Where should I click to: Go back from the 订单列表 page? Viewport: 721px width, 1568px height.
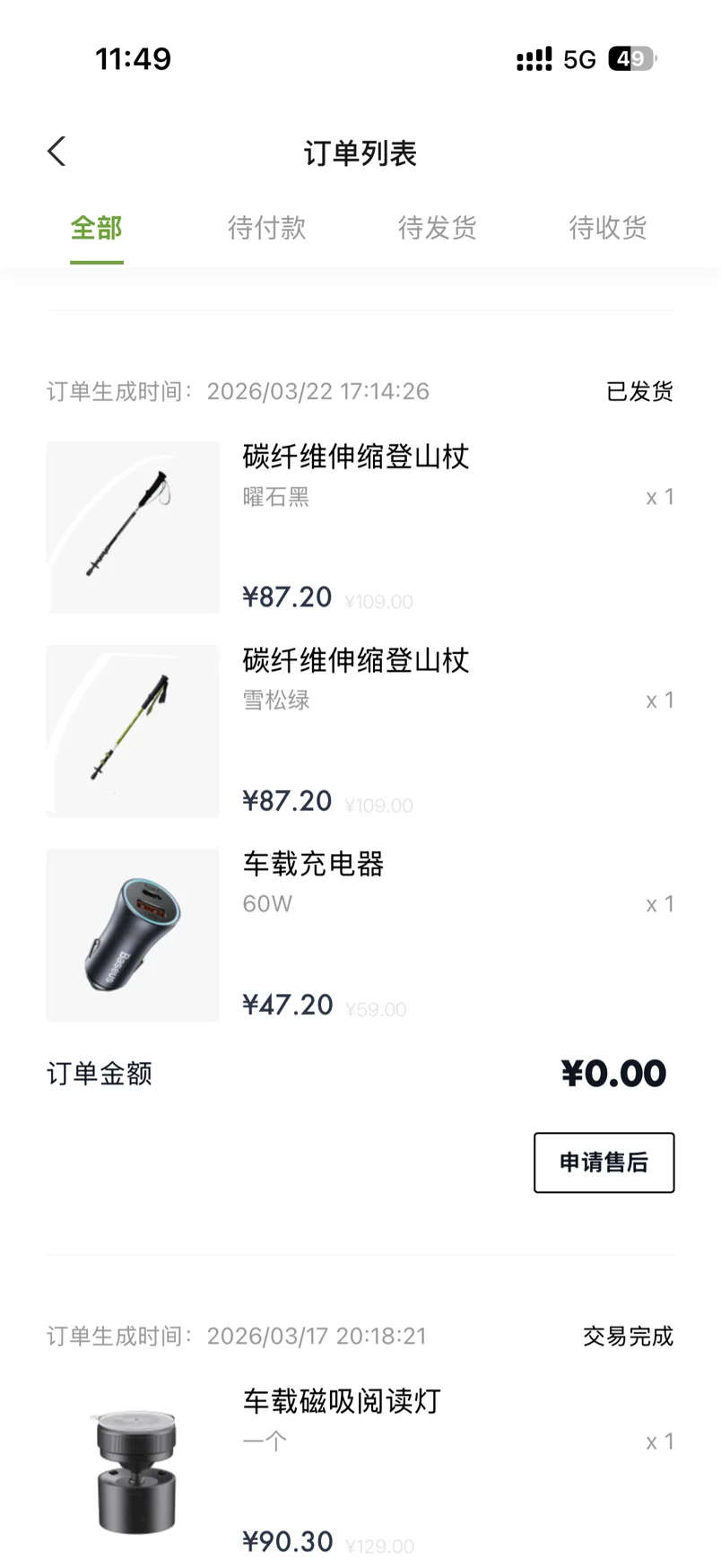point(56,152)
